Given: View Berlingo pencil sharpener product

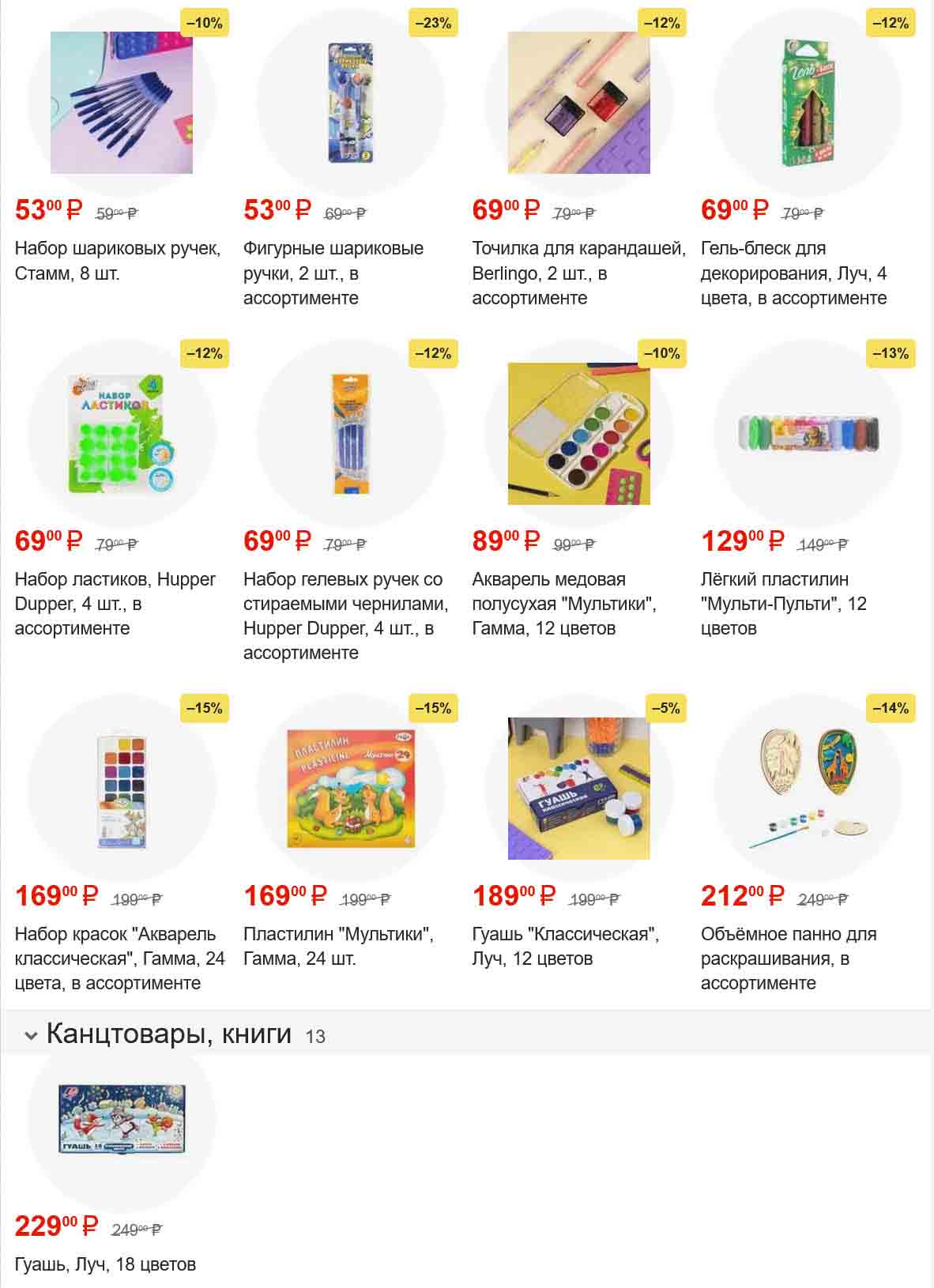Looking at the screenshot, I should (578, 103).
